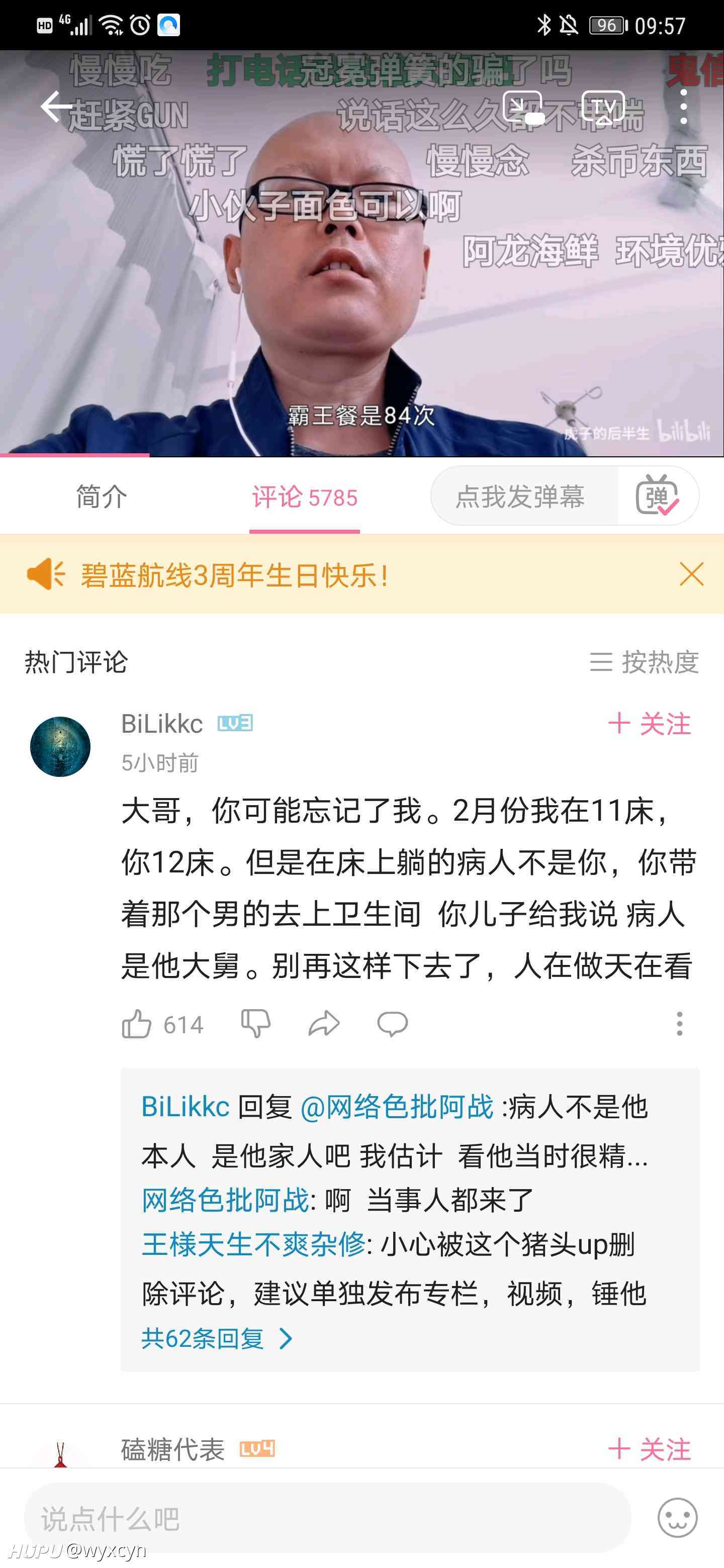This screenshot has width=724, height=1568.
Task: Cast the video to TV
Action: 603,107
